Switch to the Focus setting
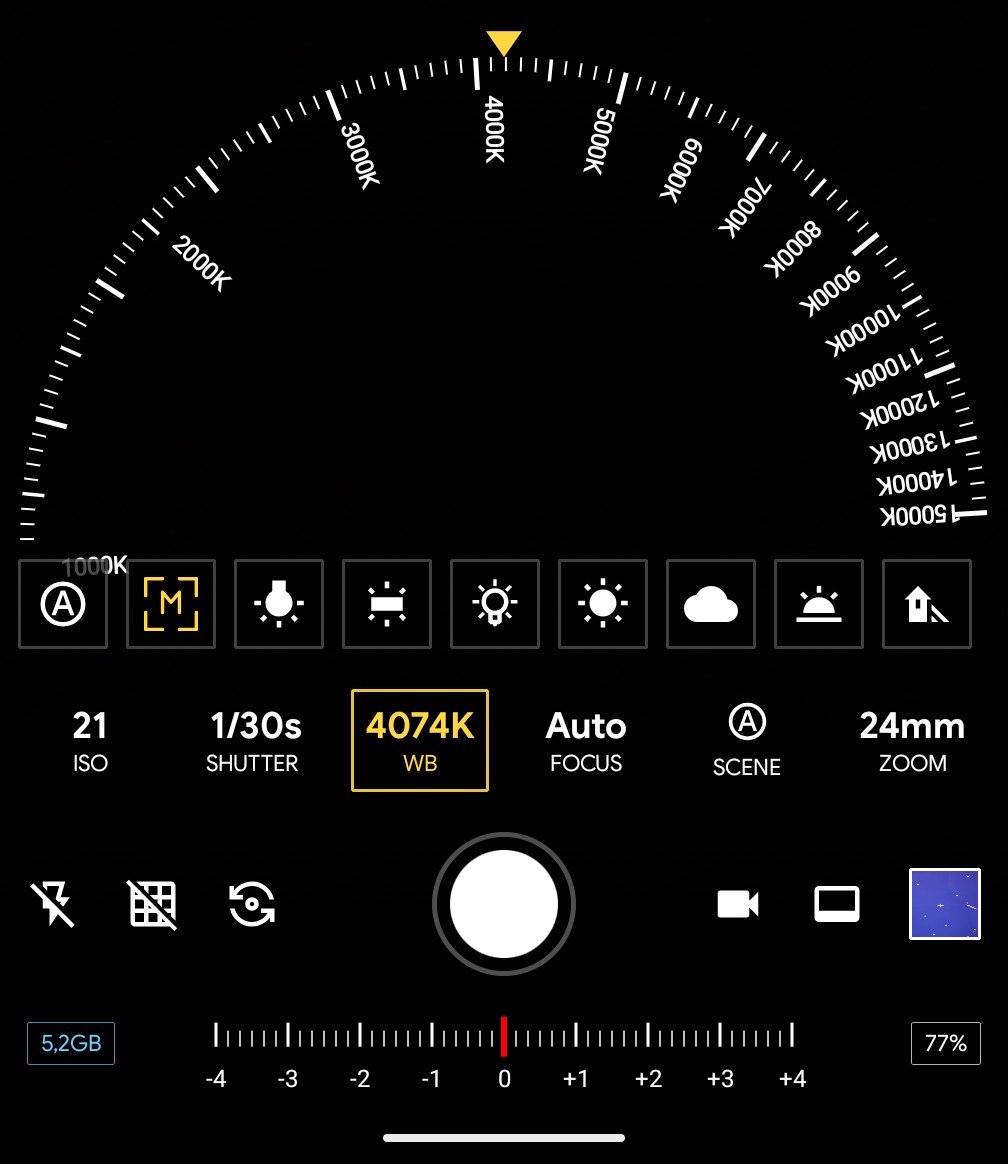 pos(586,740)
